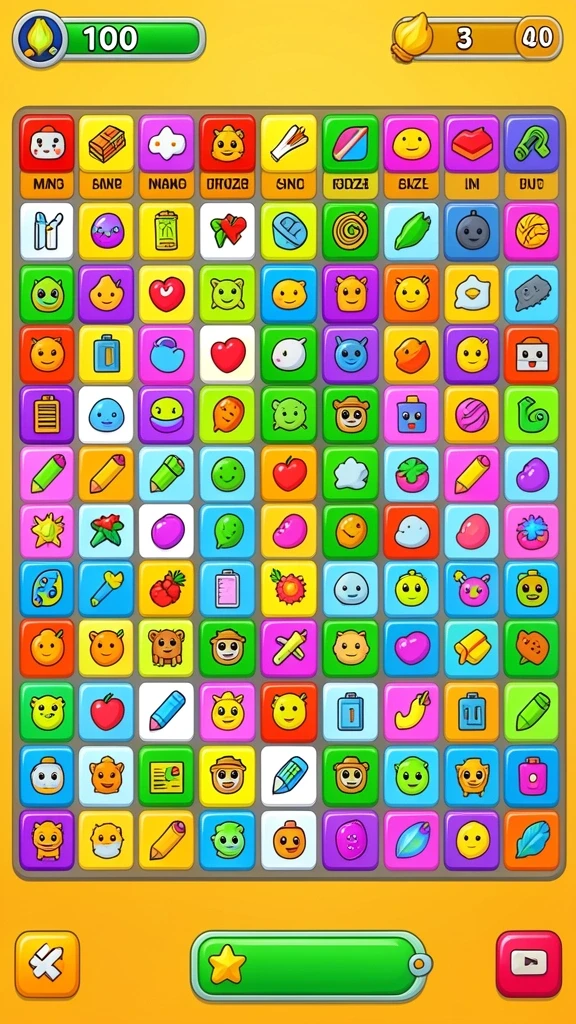Choose the red lips tile labeled IM
Viewport: 576px width, 1024px height.
472,157
